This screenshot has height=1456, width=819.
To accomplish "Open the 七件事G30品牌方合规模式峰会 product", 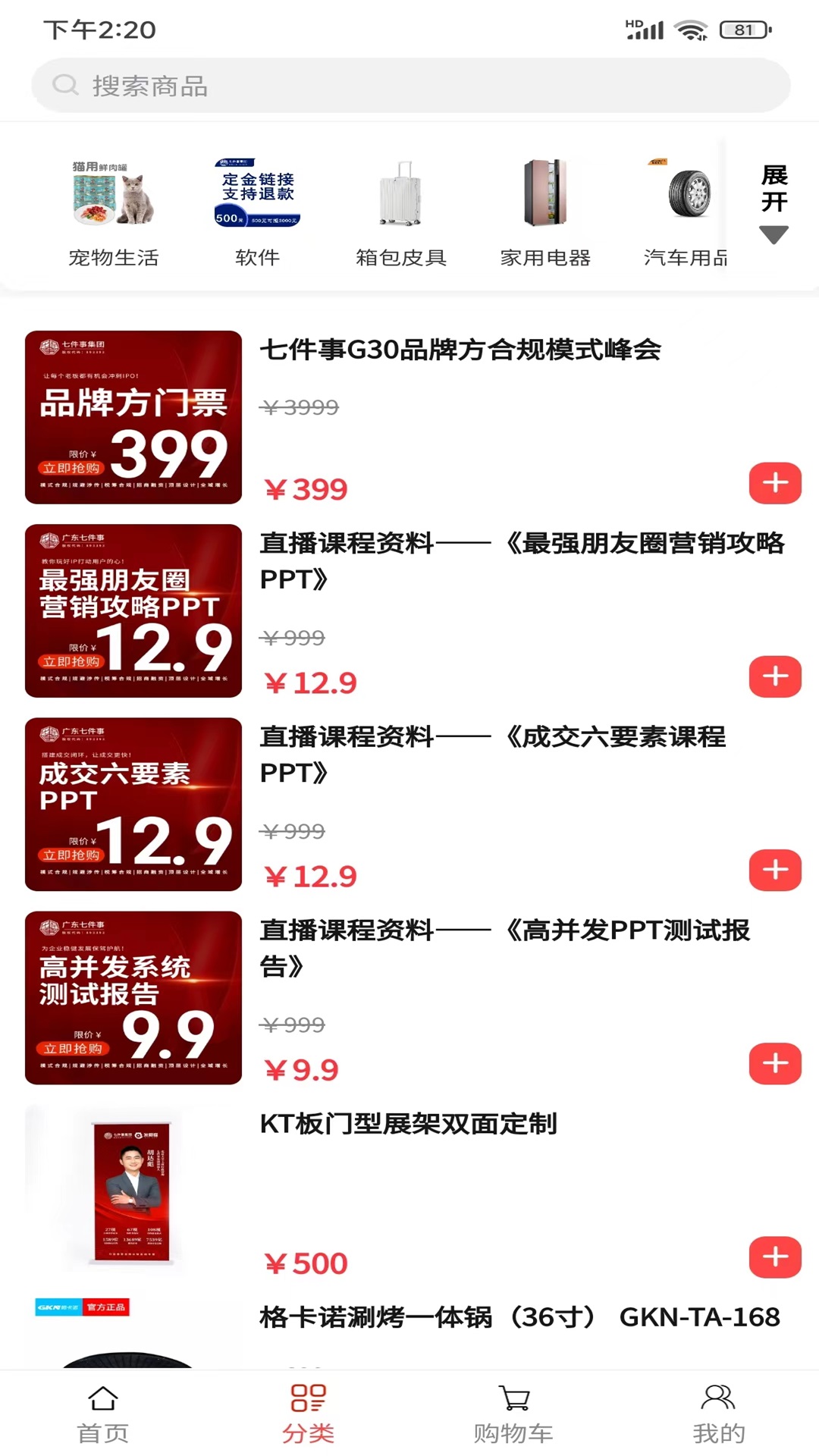I will (461, 350).
